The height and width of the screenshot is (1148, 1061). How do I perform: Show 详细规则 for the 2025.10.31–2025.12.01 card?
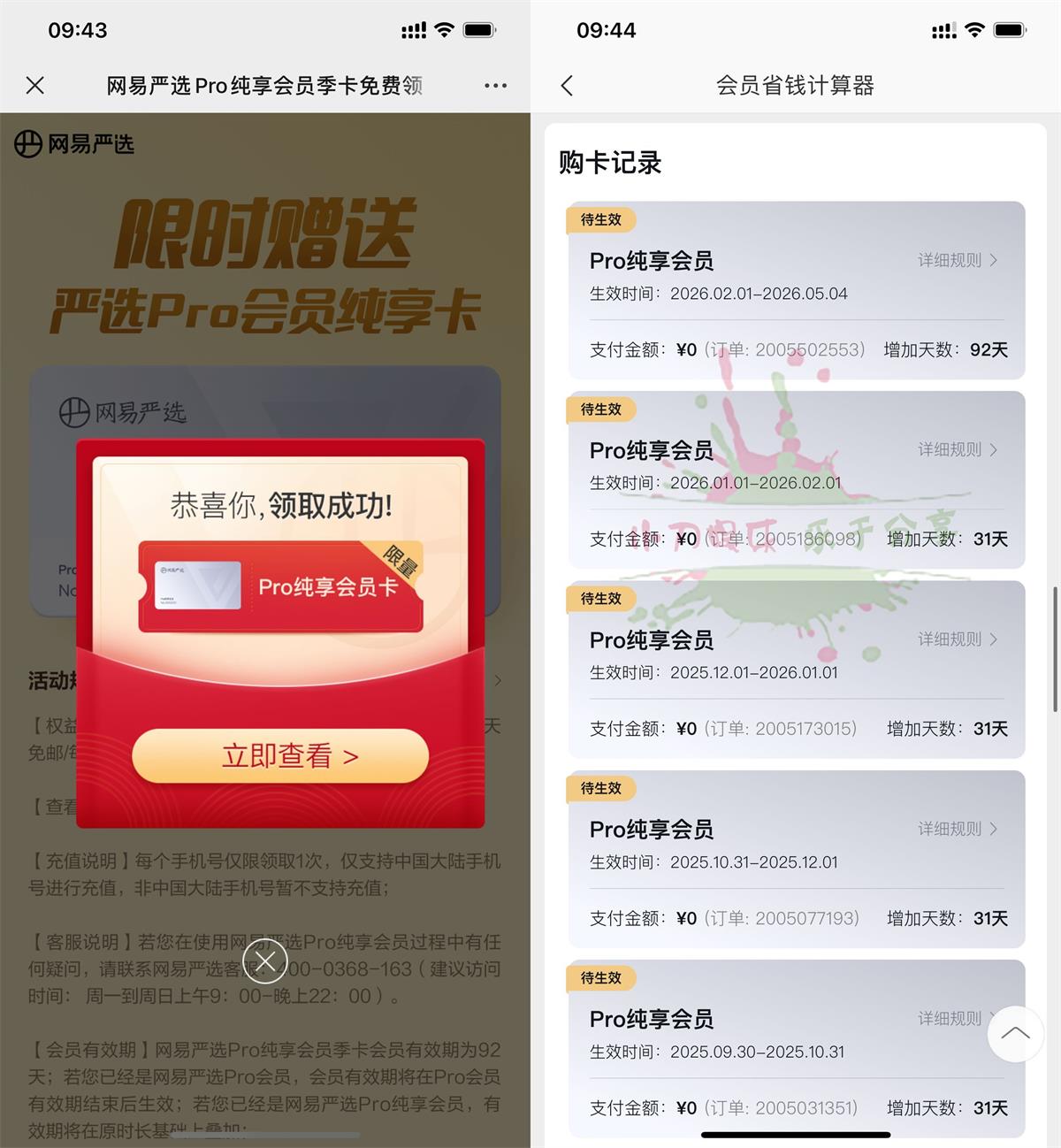(x=958, y=829)
